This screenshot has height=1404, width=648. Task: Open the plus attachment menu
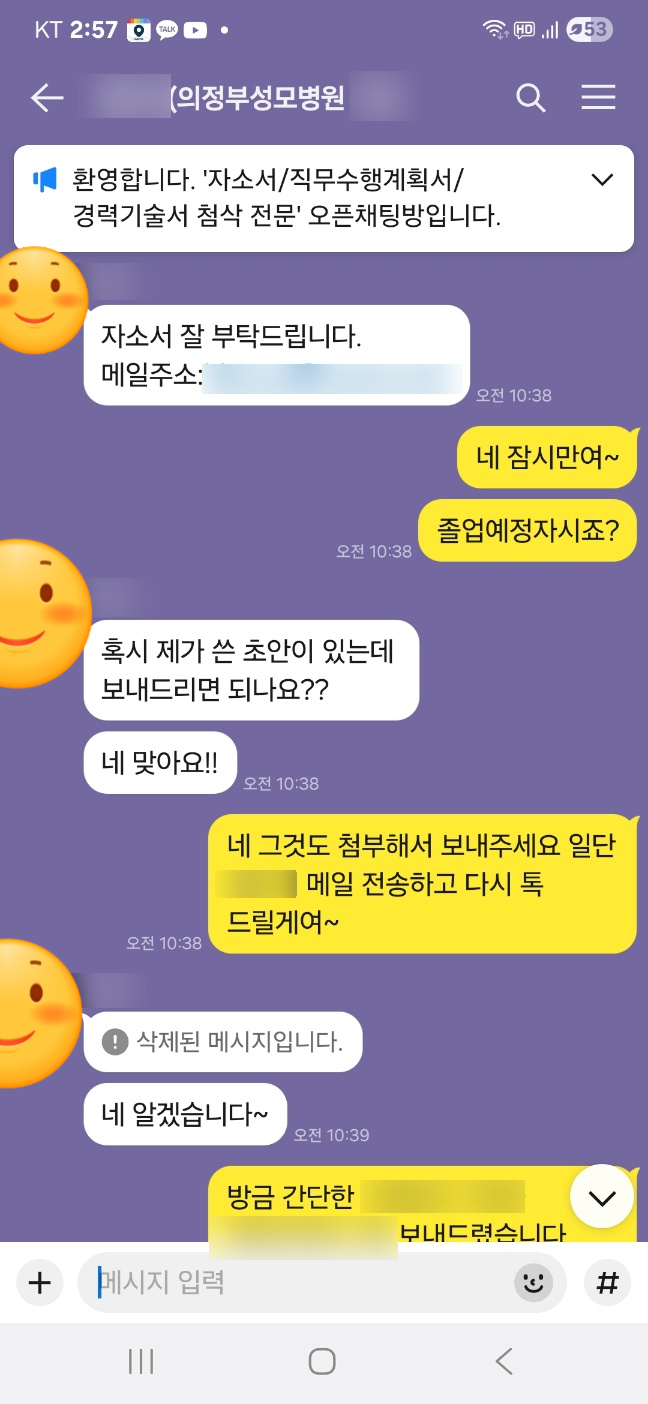(x=39, y=1282)
